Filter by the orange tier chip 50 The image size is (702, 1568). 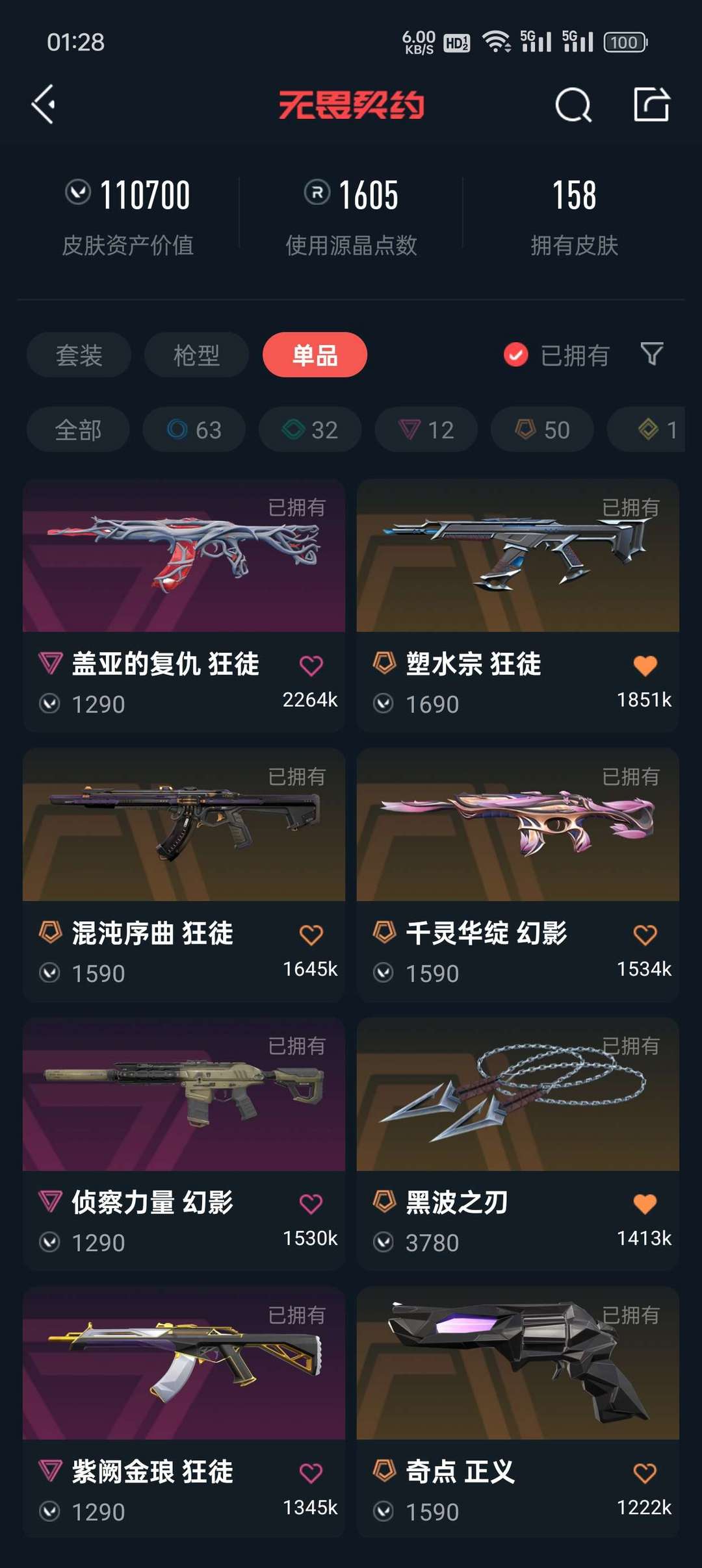(542, 429)
